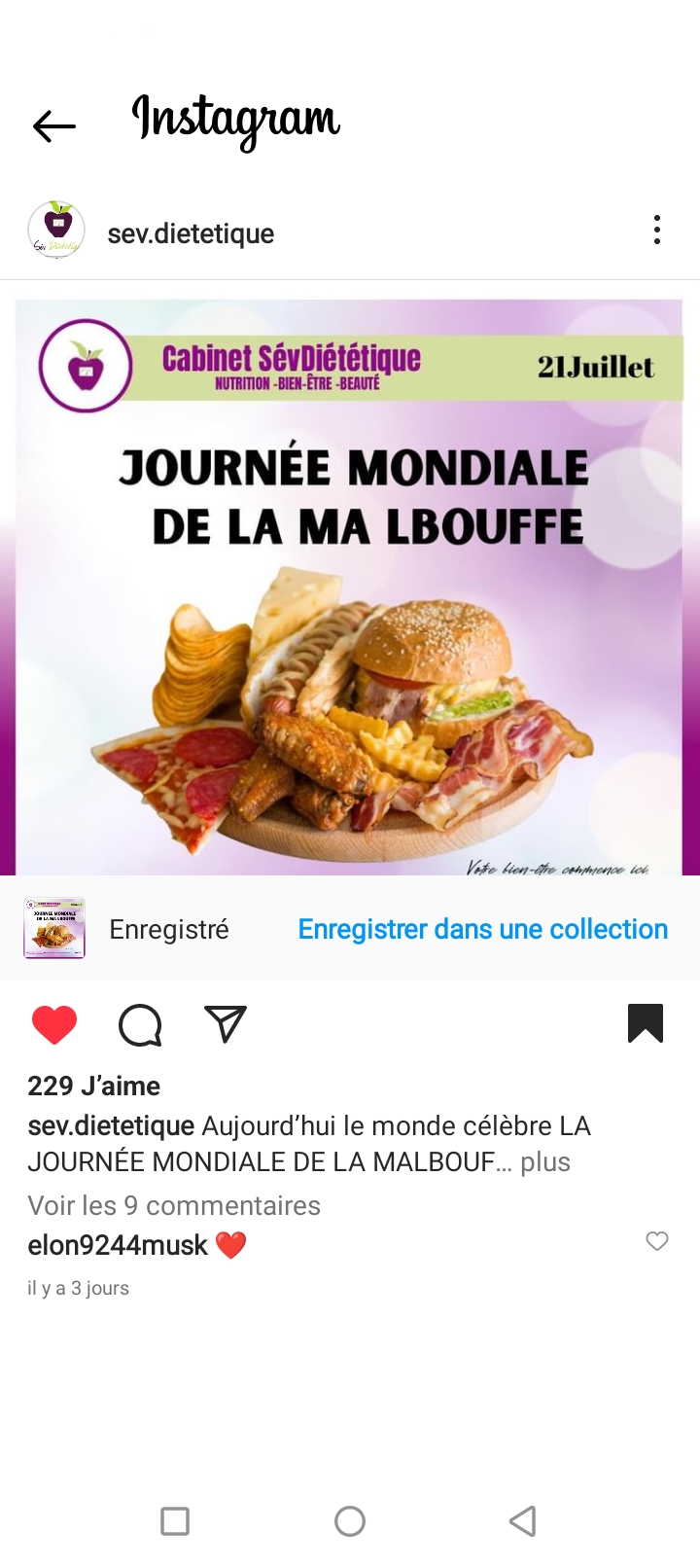The image size is (700, 1568).
Task: Unlike the post with the red heart
Action: 54,1025
